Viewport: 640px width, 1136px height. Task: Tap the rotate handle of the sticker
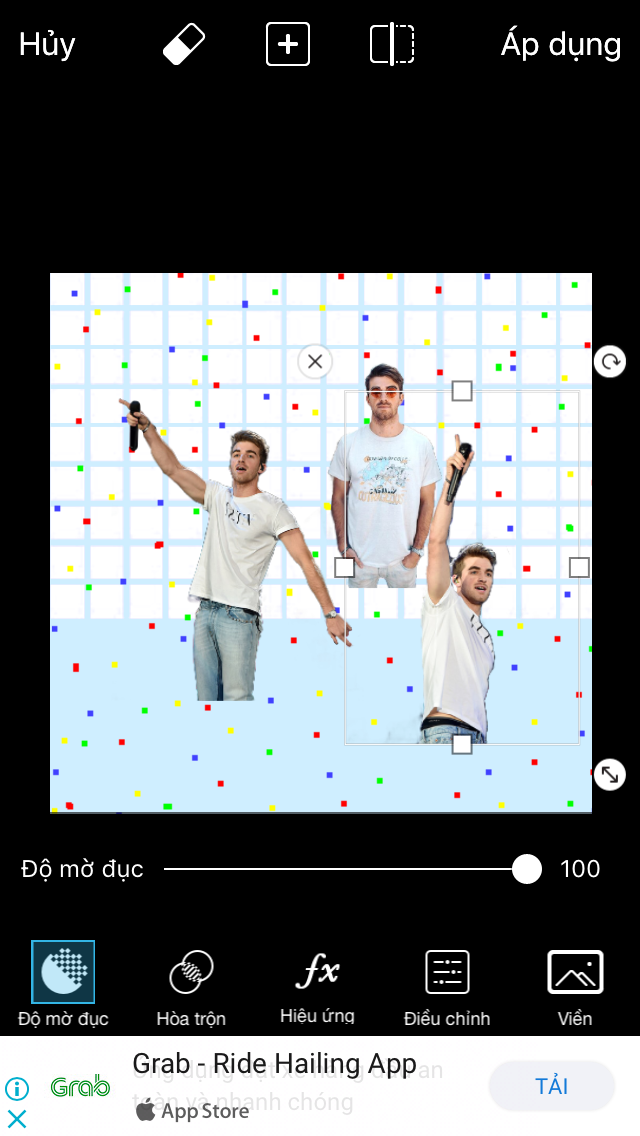(610, 361)
